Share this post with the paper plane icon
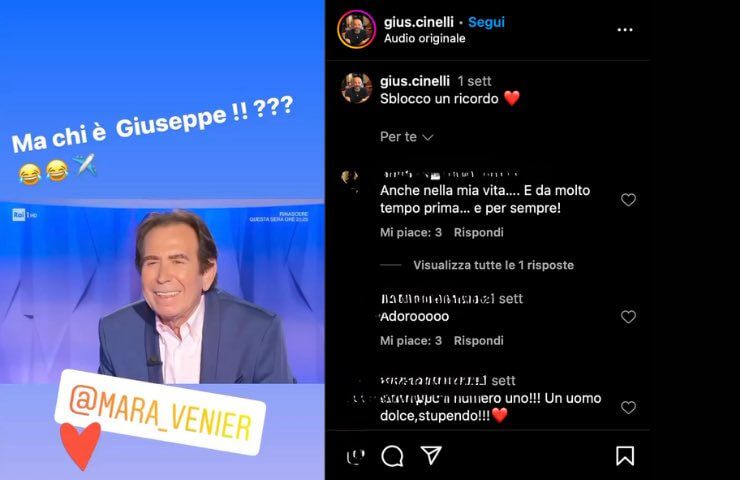740x480 pixels. point(431,456)
